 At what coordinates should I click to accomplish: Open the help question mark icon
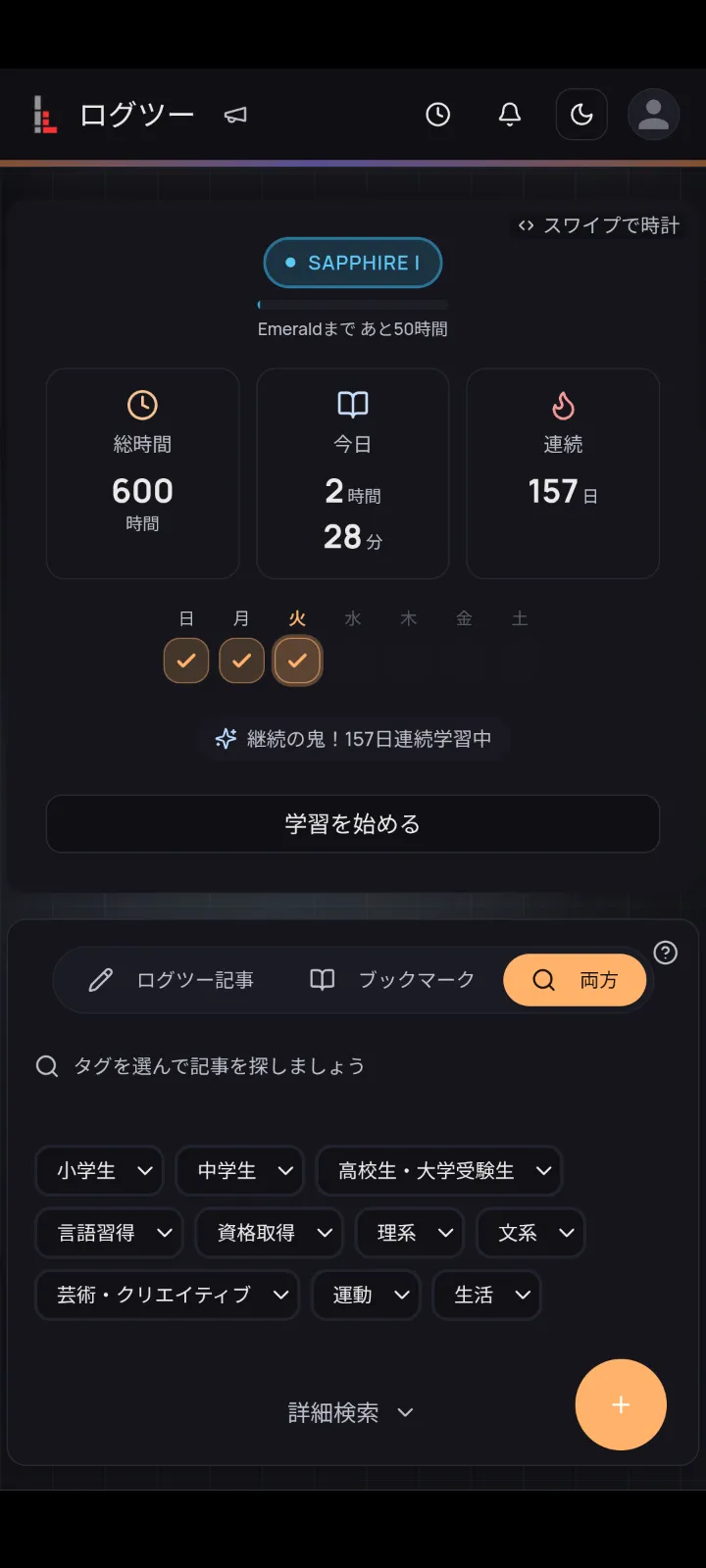tap(666, 953)
